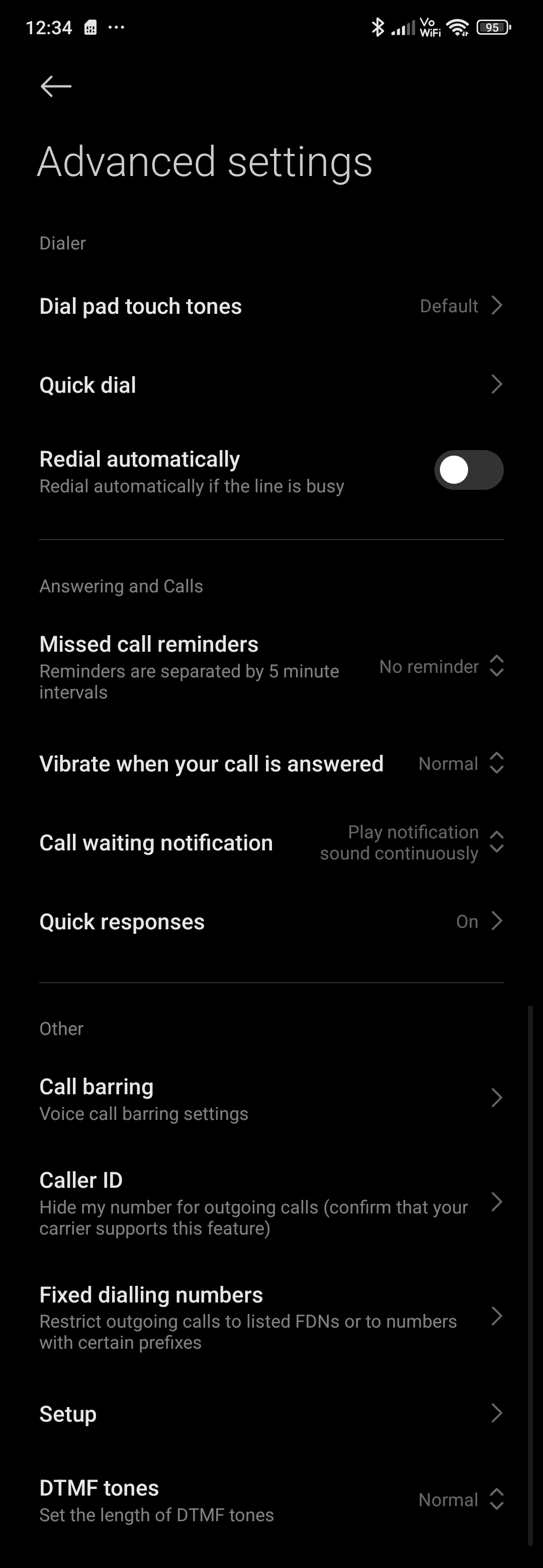The image size is (543, 1568).
Task: Go back using the arrow icon
Action: (x=56, y=86)
